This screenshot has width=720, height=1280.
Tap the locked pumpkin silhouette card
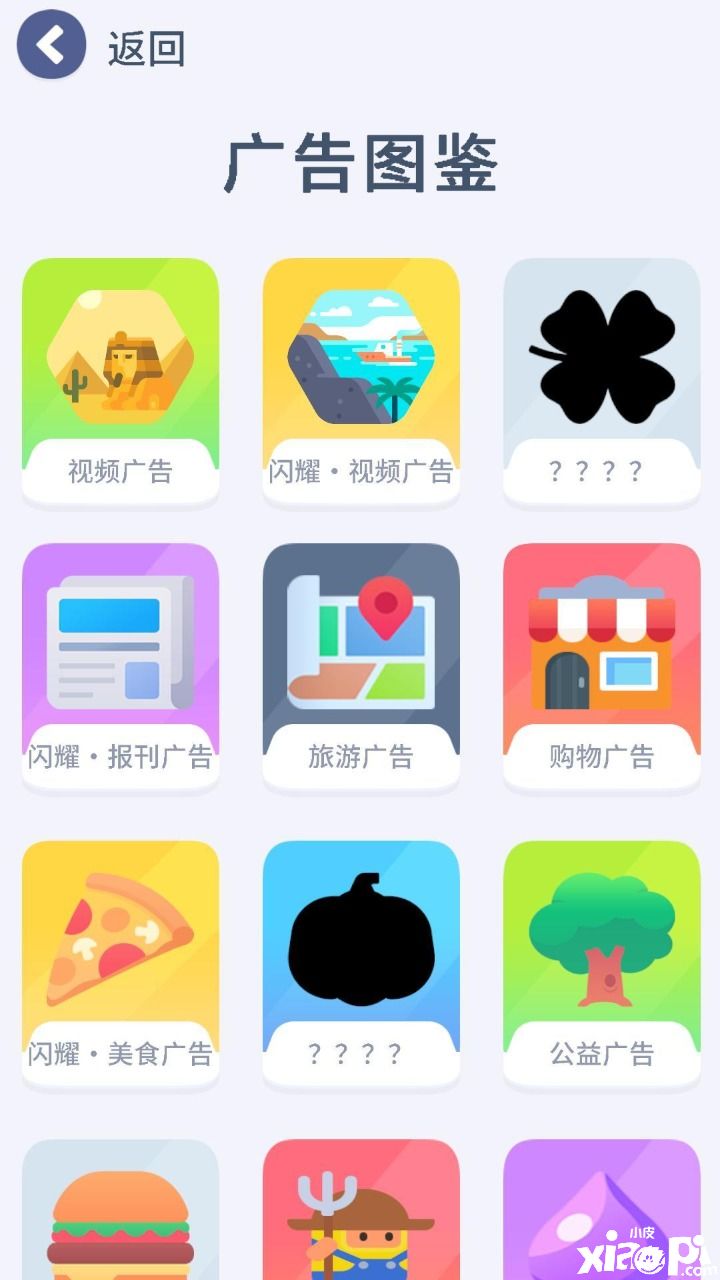coord(361,962)
